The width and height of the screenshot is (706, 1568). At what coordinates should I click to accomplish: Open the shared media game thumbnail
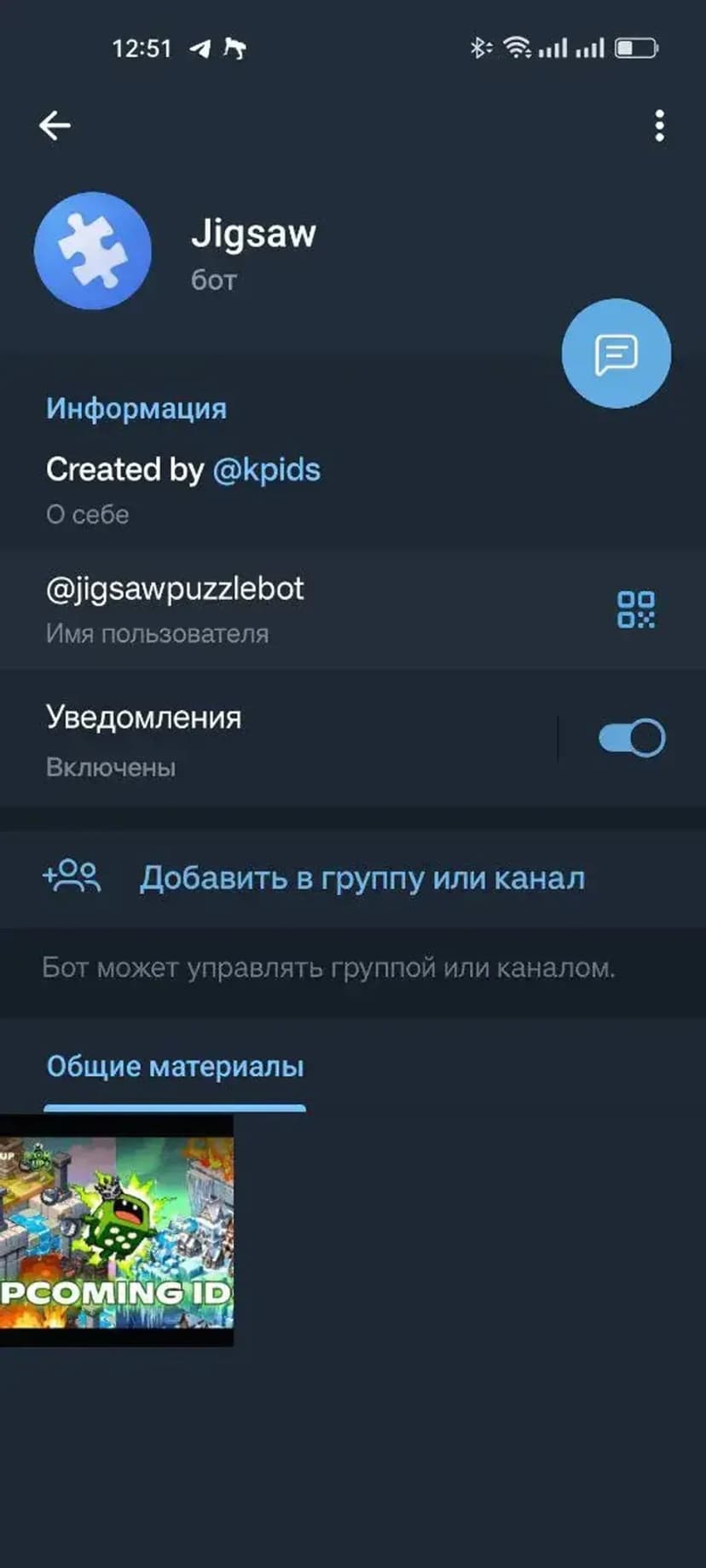[117, 1231]
